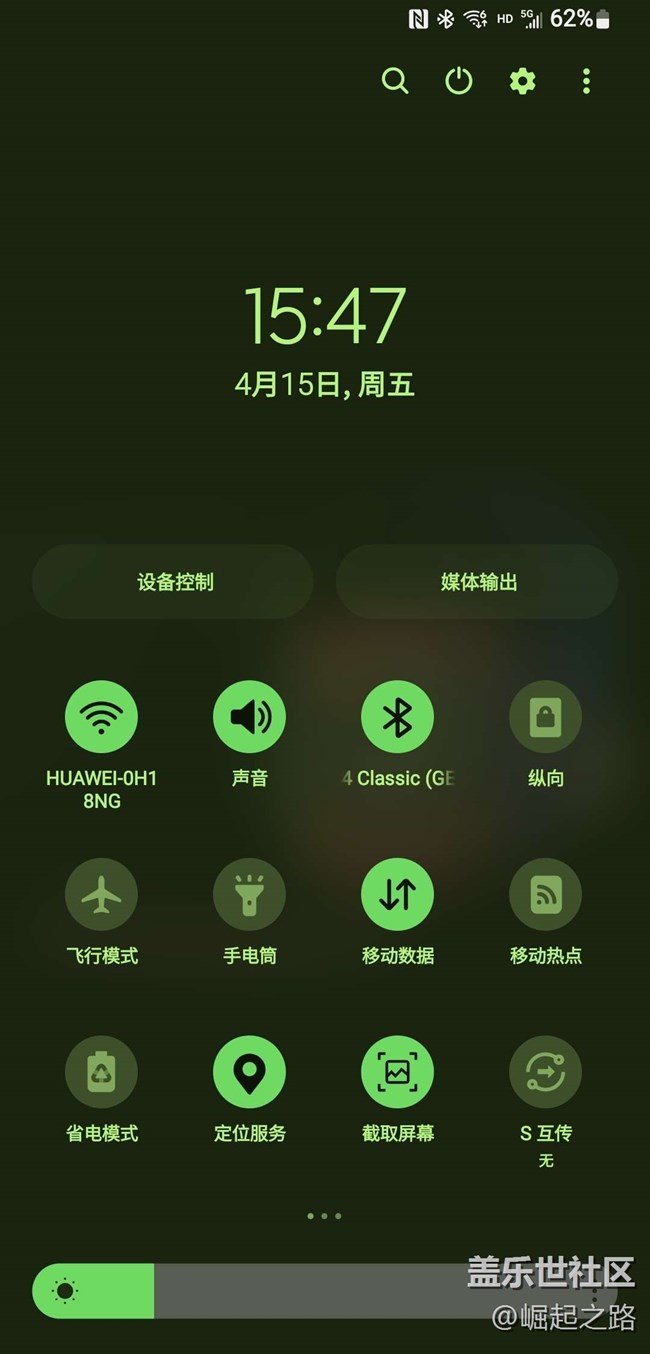The height and width of the screenshot is (1354, 650).
Task: Tap 截取屏幕 to take a screenshot
Action: tap(397, 1073)
